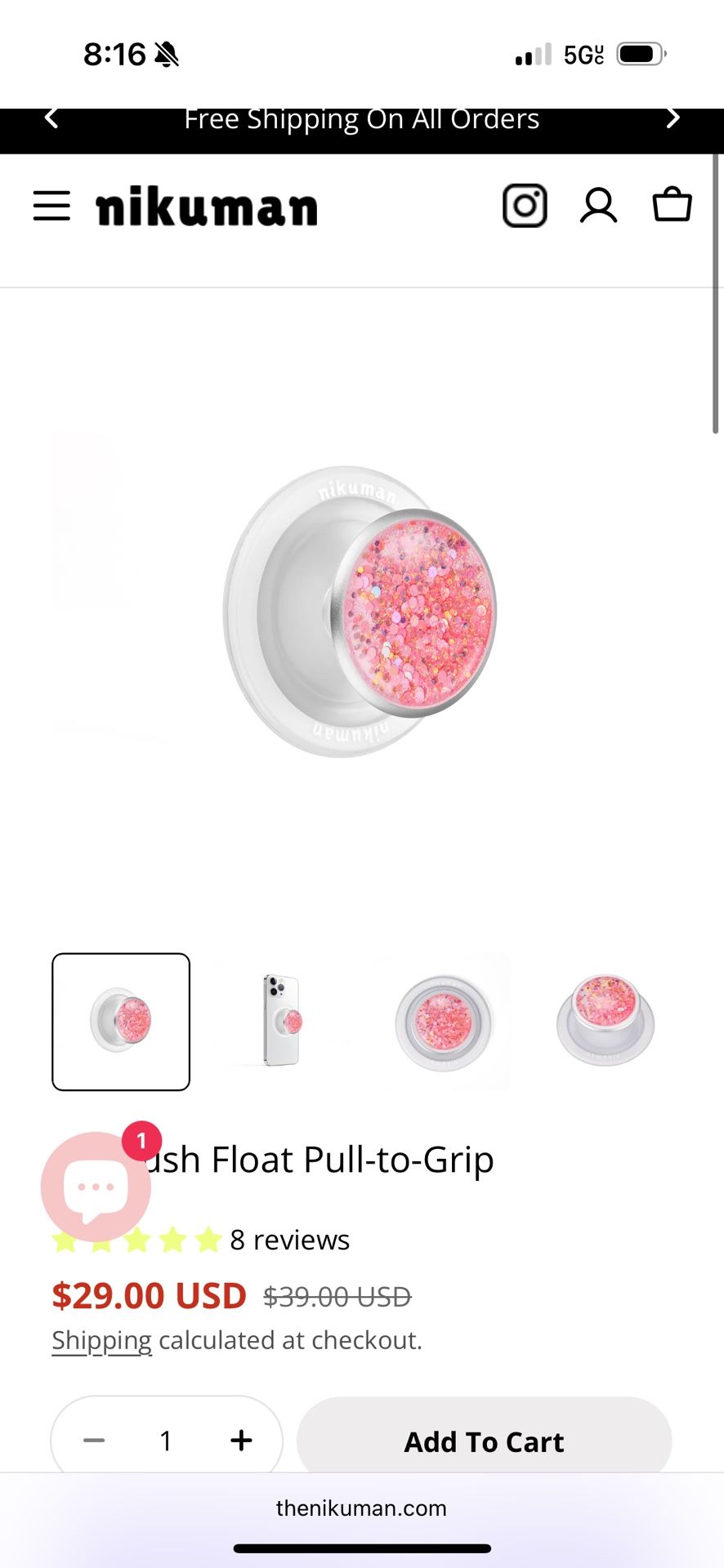
Task: Select the phone with grip thumbnail
Action: click(282, 1021)
